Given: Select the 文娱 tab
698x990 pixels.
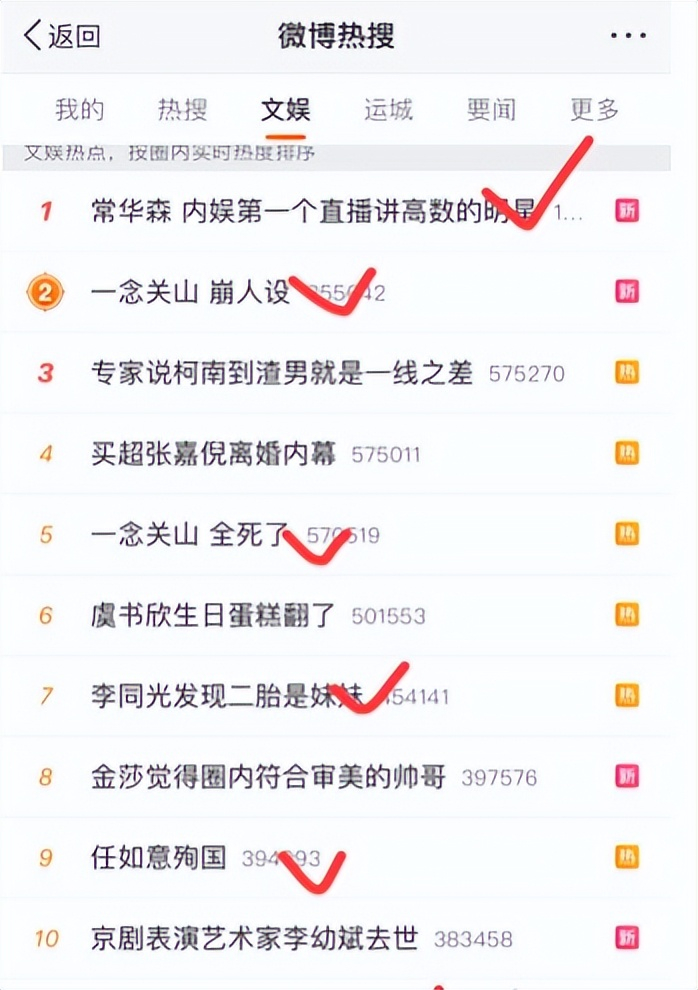Looking at the screenshot, I should [286, 109].
